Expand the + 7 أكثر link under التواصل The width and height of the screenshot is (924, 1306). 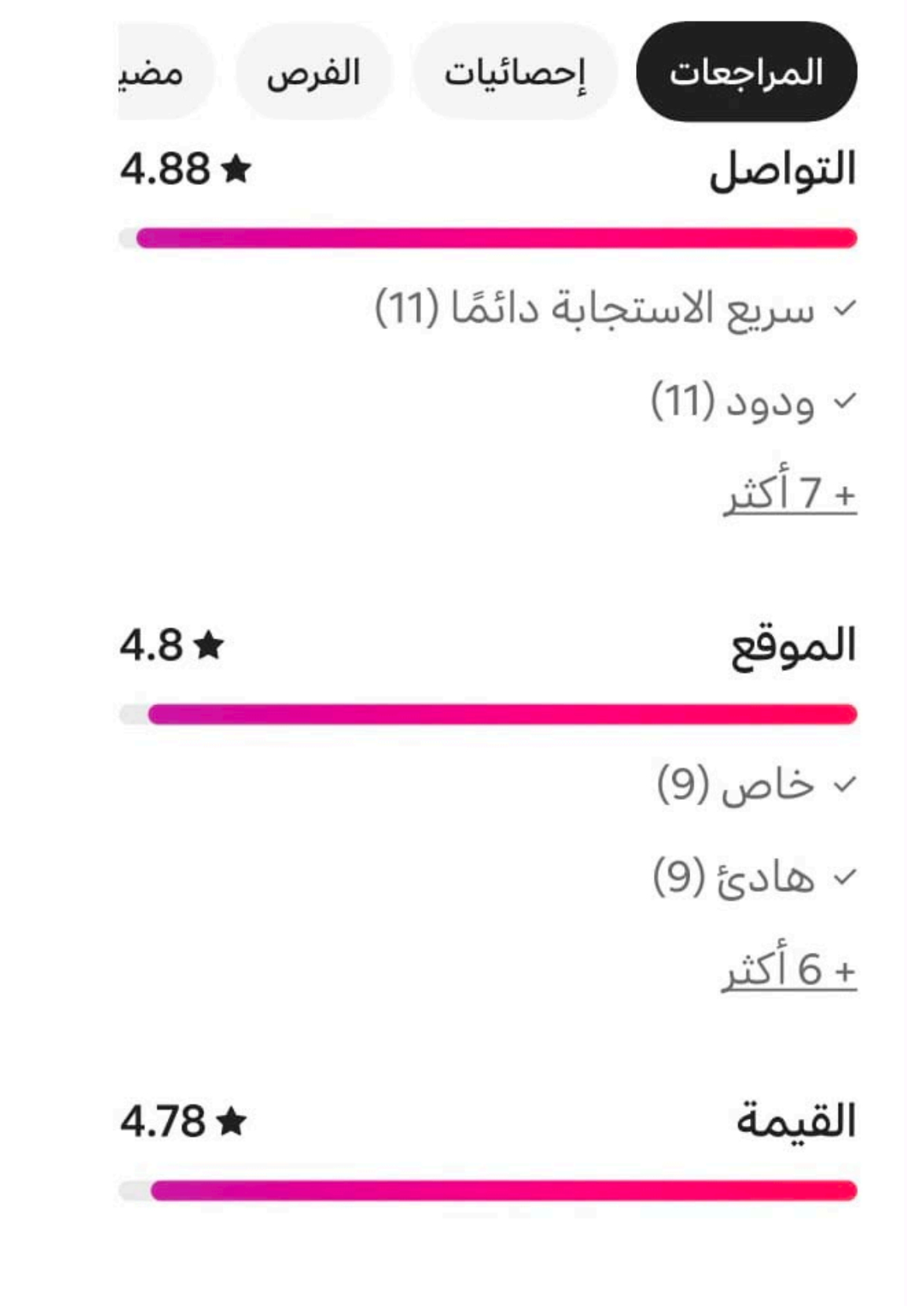click(x=790, y=492)
